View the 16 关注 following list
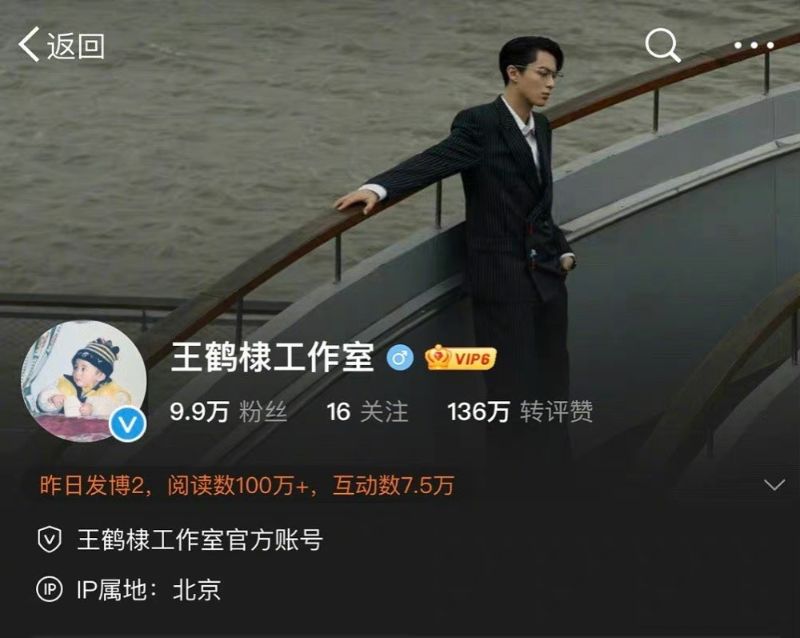Viewport: 800px width, 638px height. (367, 412)
